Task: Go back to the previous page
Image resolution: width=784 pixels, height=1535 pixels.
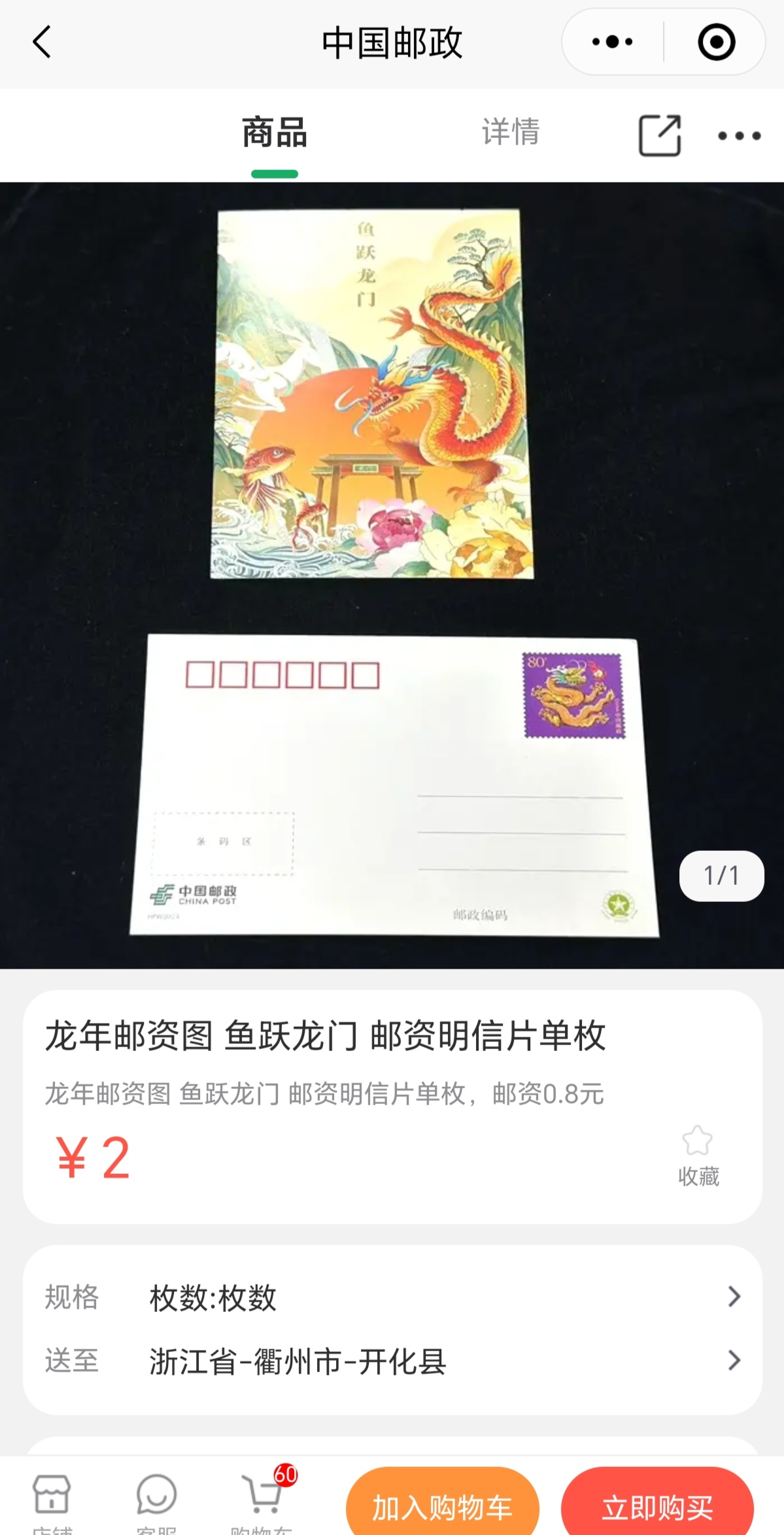Action: click(42, 43)
